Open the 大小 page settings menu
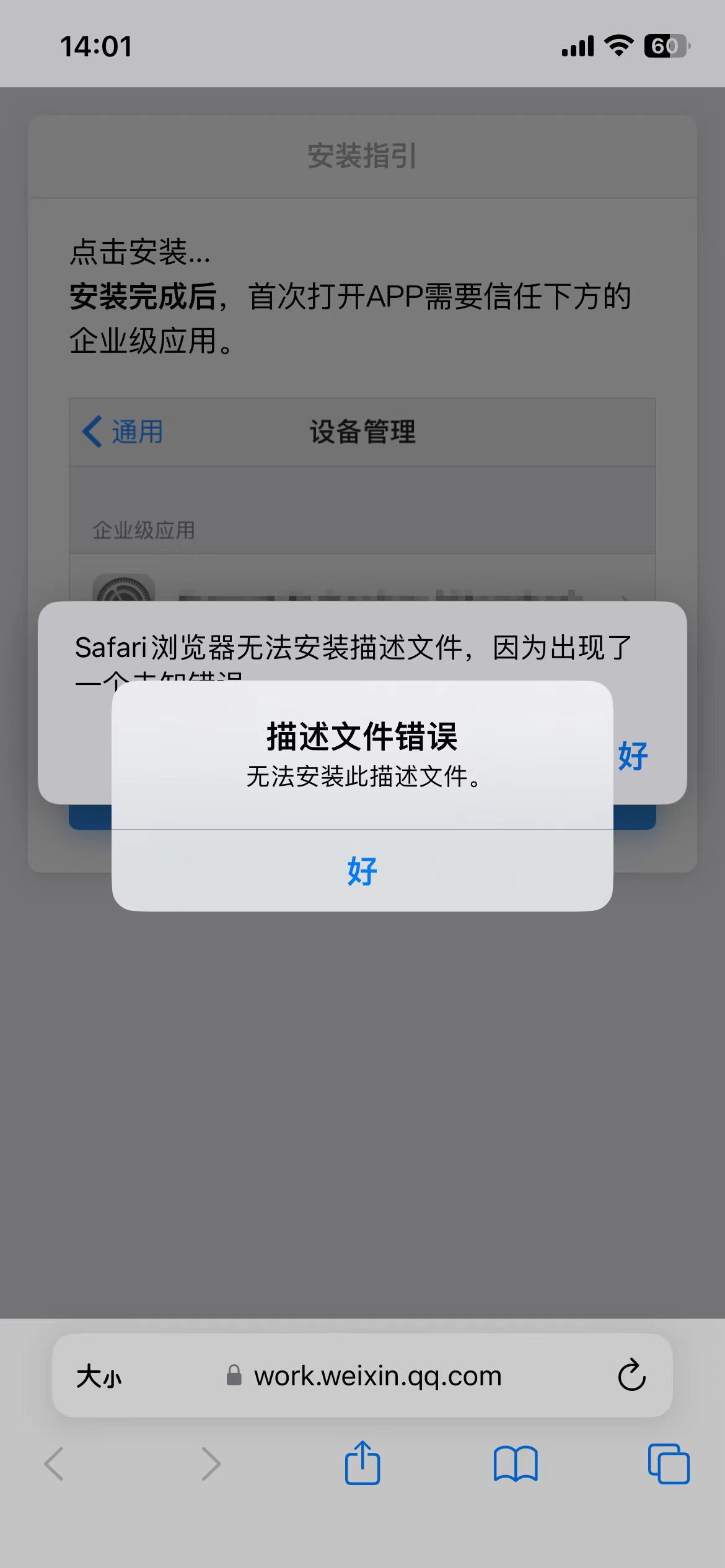The width and height of the screenshot is (725, 1568). click(x=99, y=1377)
